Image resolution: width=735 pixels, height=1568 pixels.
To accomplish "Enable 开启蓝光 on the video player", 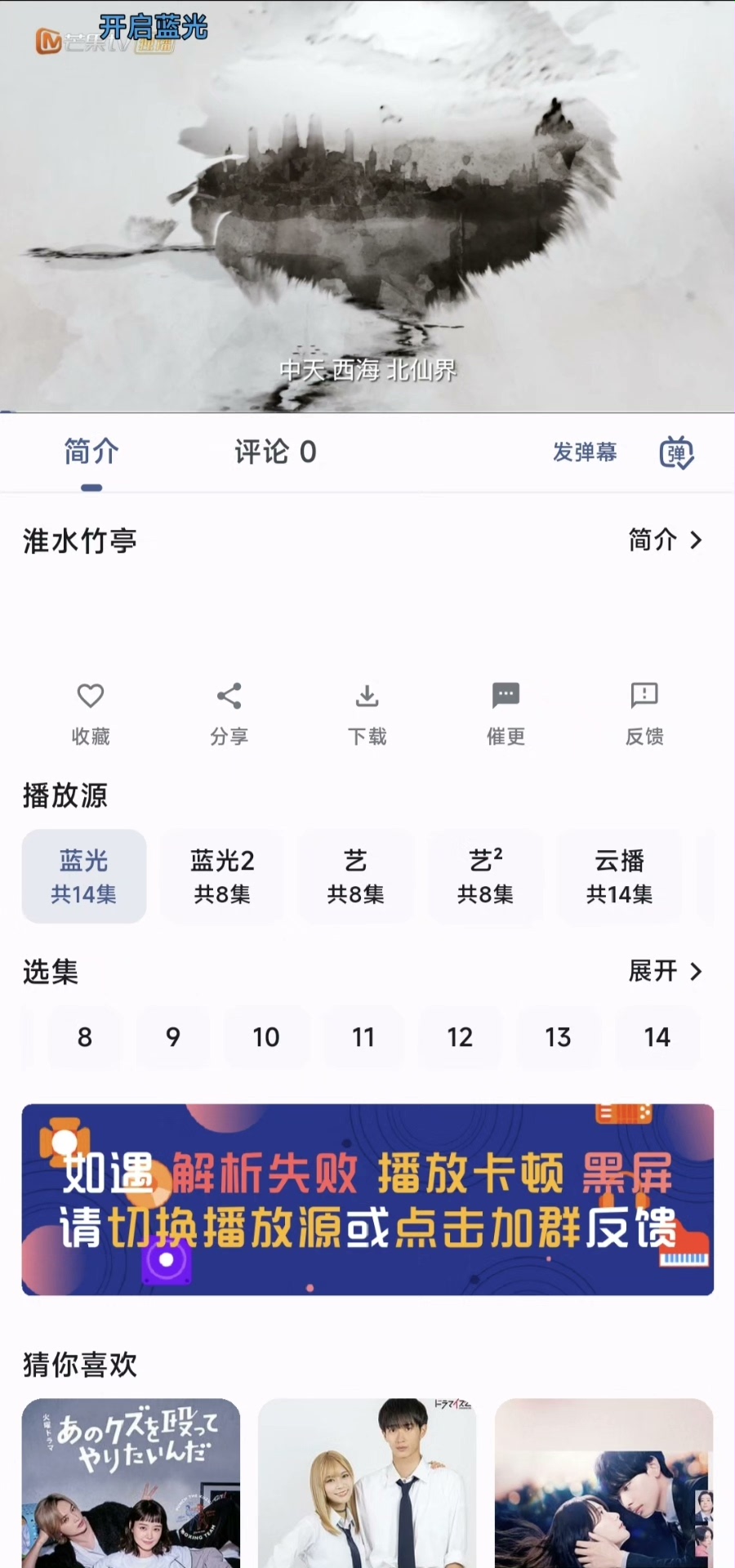I will (x=153, y=27).
